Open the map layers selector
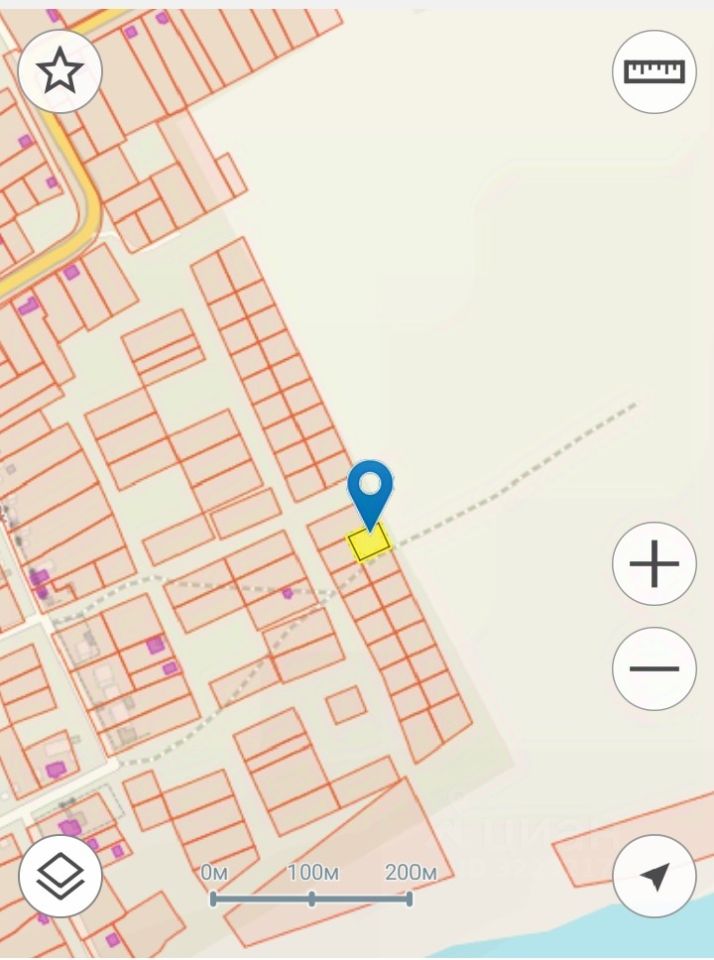714x960 pixels. 60,876
